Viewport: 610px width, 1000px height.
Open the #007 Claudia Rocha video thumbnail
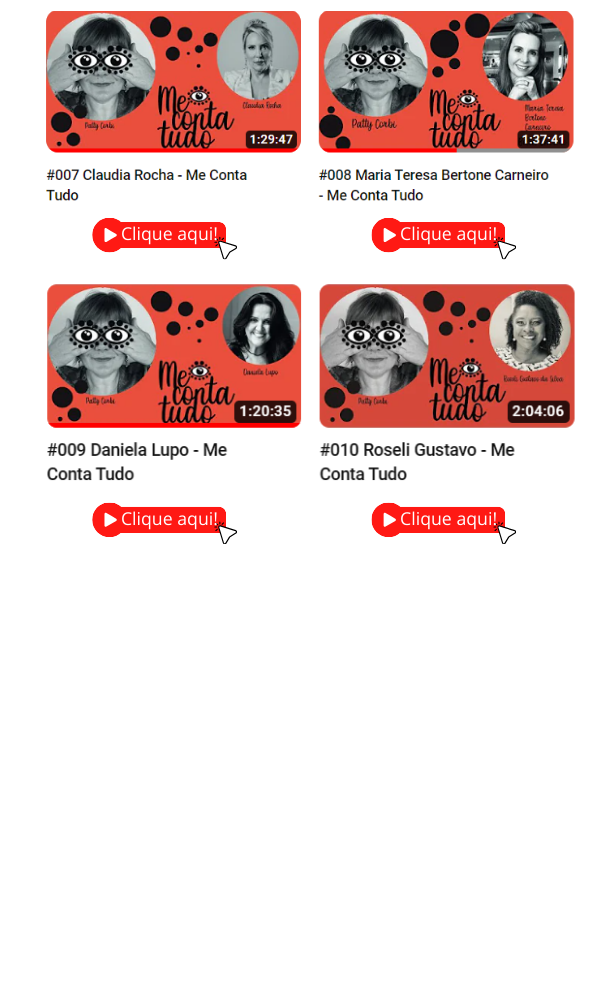(173, 82)
